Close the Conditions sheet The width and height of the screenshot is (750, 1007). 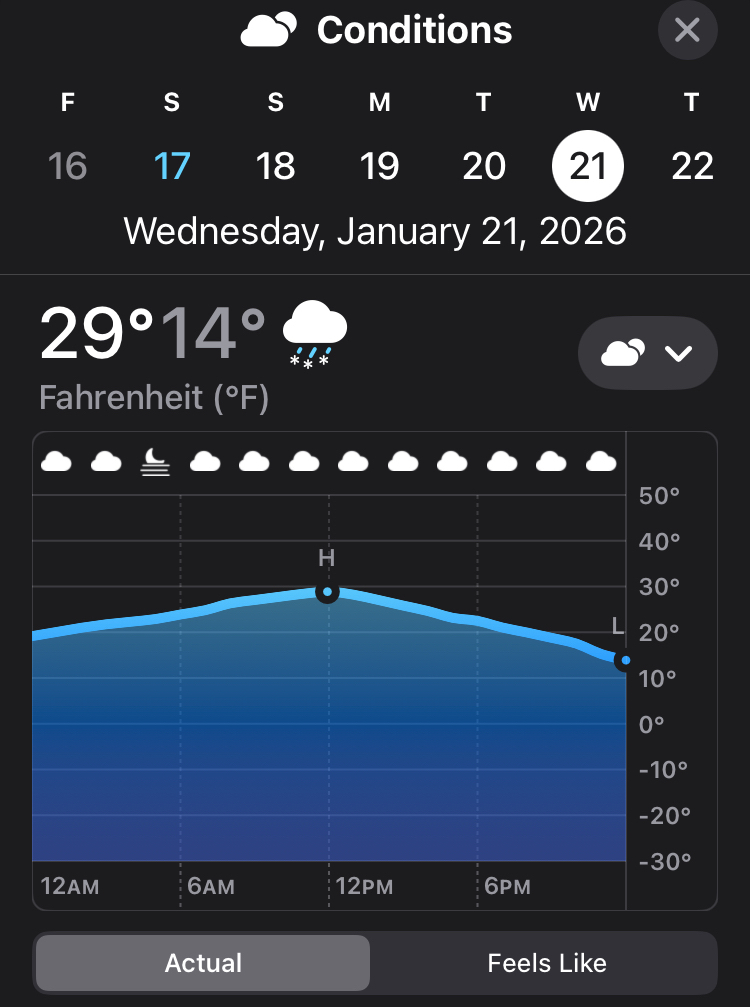coord(687,31)
